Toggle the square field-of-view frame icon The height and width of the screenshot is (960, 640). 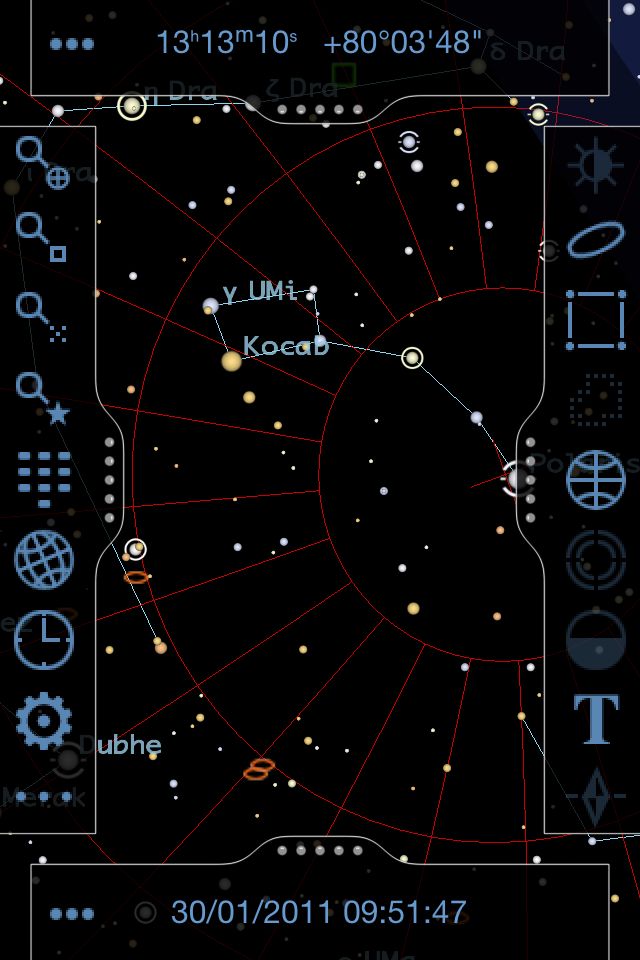(596, 320)
